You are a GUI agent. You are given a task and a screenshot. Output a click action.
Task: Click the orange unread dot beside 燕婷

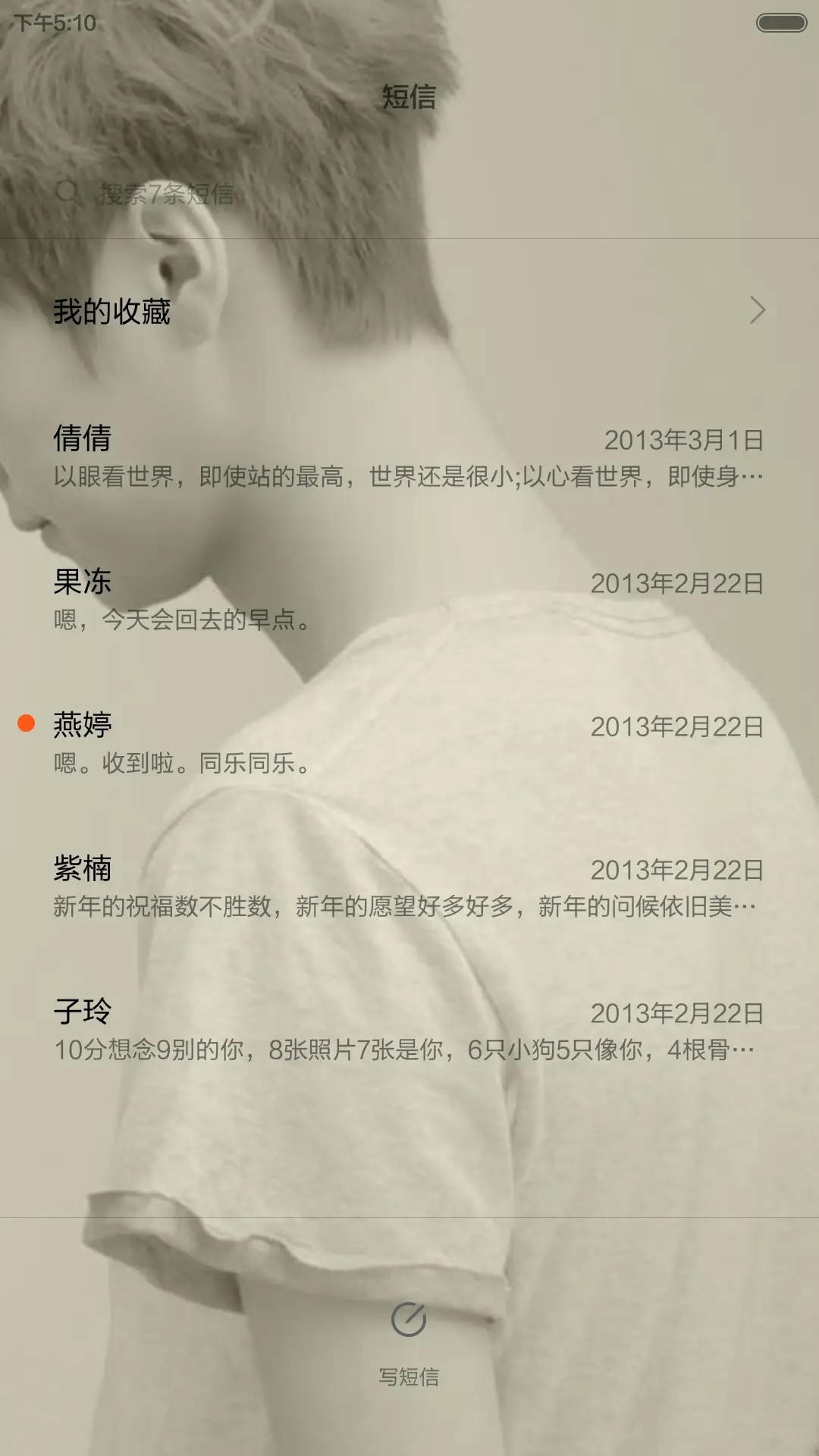pyautogui.click(x=27, y=724)
